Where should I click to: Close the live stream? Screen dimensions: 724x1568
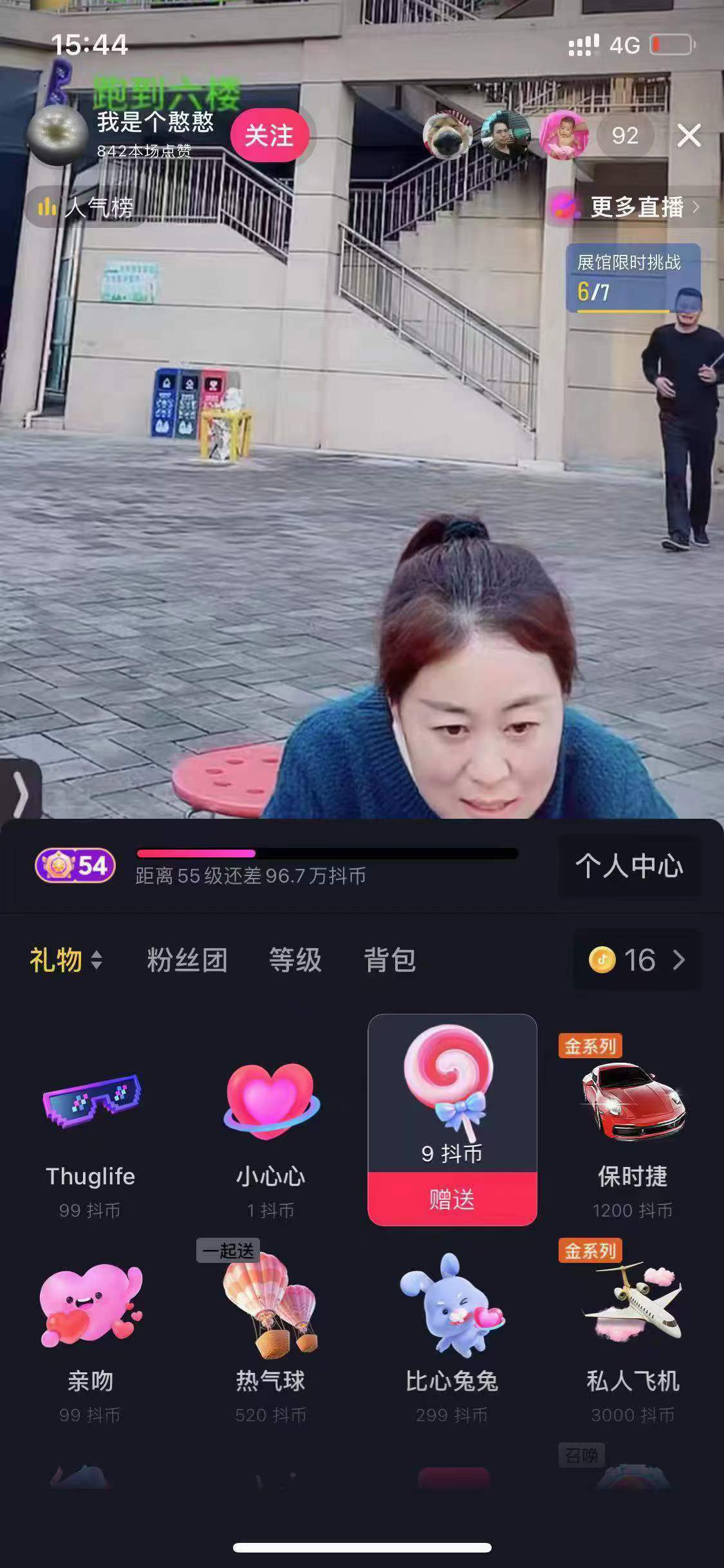click(x=689, y=136)
